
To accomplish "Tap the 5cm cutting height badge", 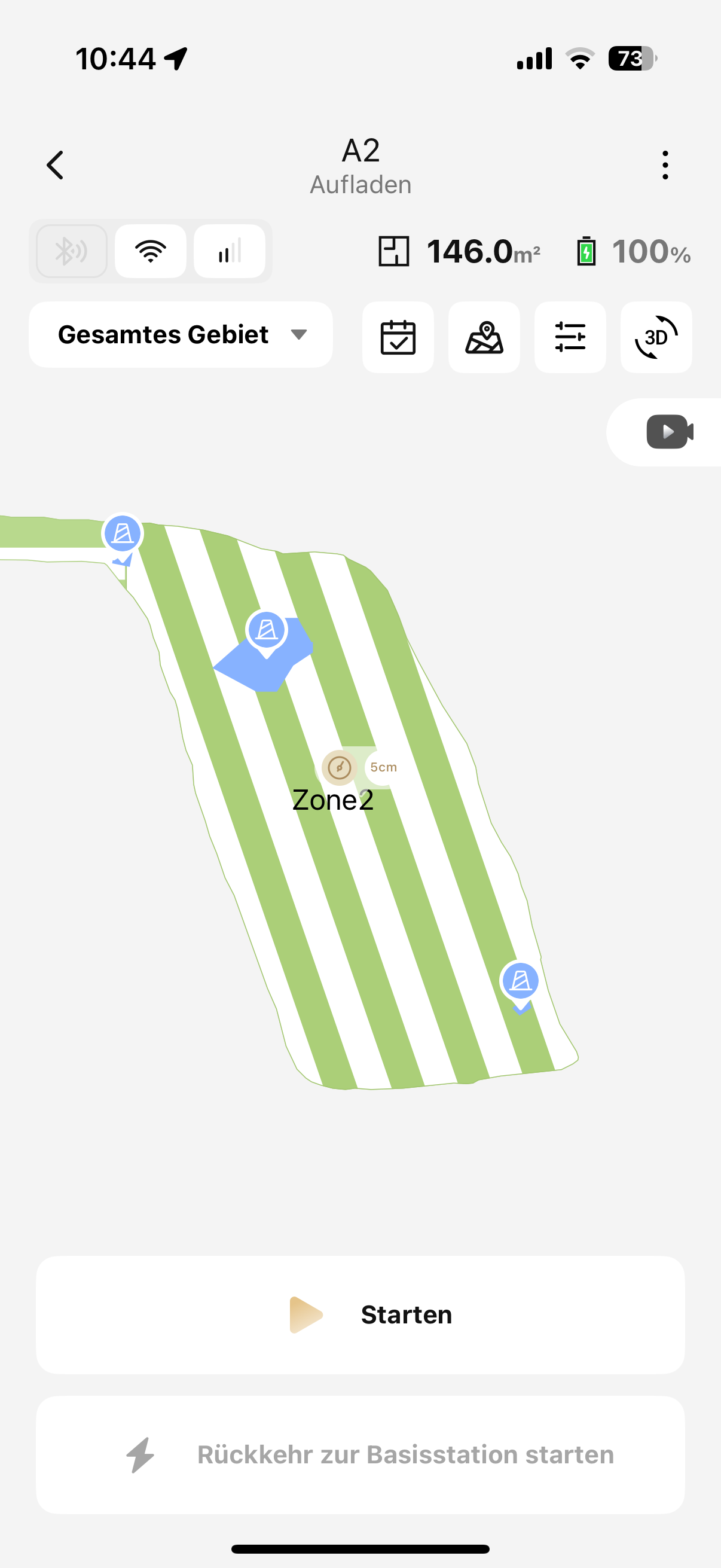I will (383, 768).
